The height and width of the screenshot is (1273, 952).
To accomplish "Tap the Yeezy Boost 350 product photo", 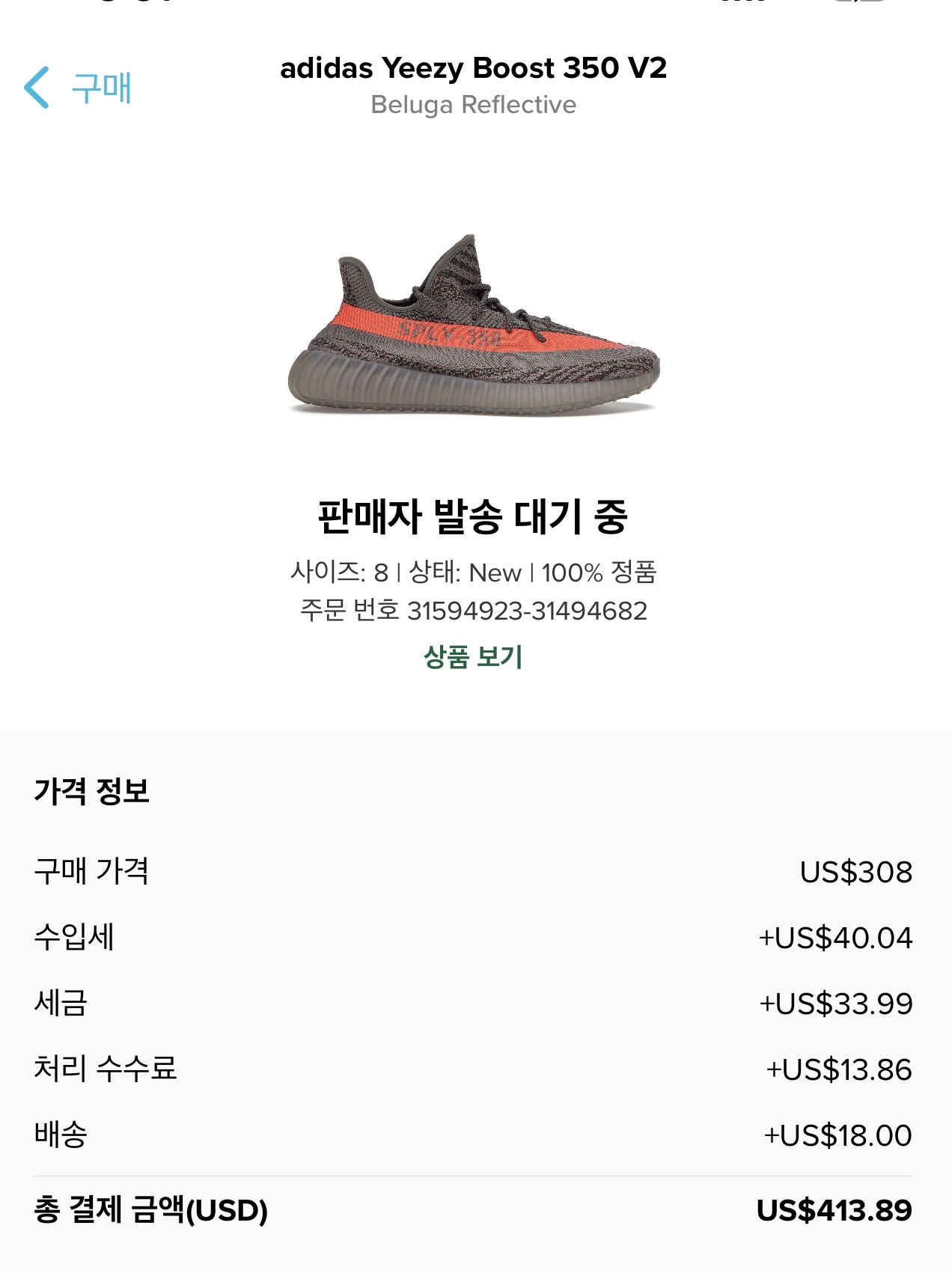I will (x=476, y=322).
